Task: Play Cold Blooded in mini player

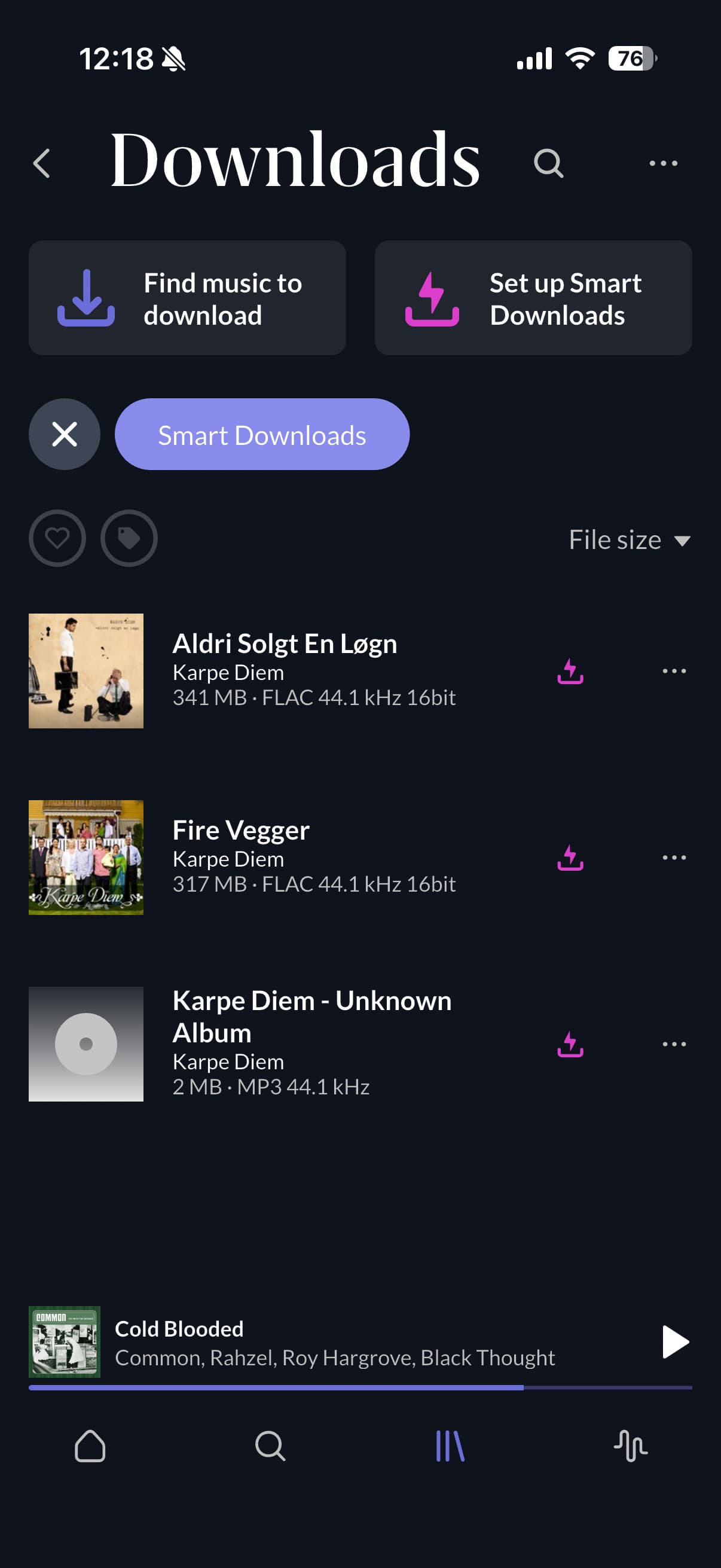Action: (x=674, y=1341)
